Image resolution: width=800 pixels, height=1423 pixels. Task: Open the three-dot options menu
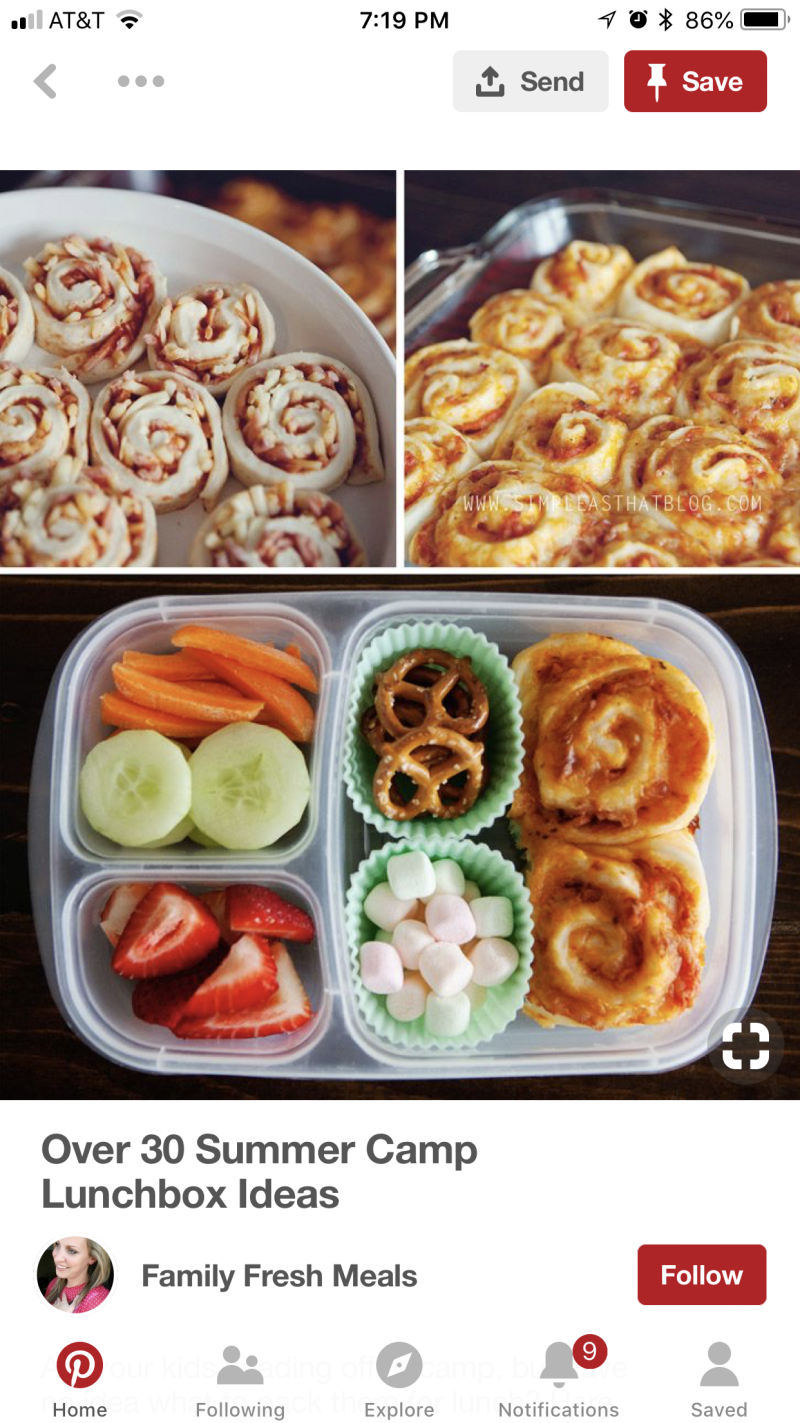(x=141, y=81)
